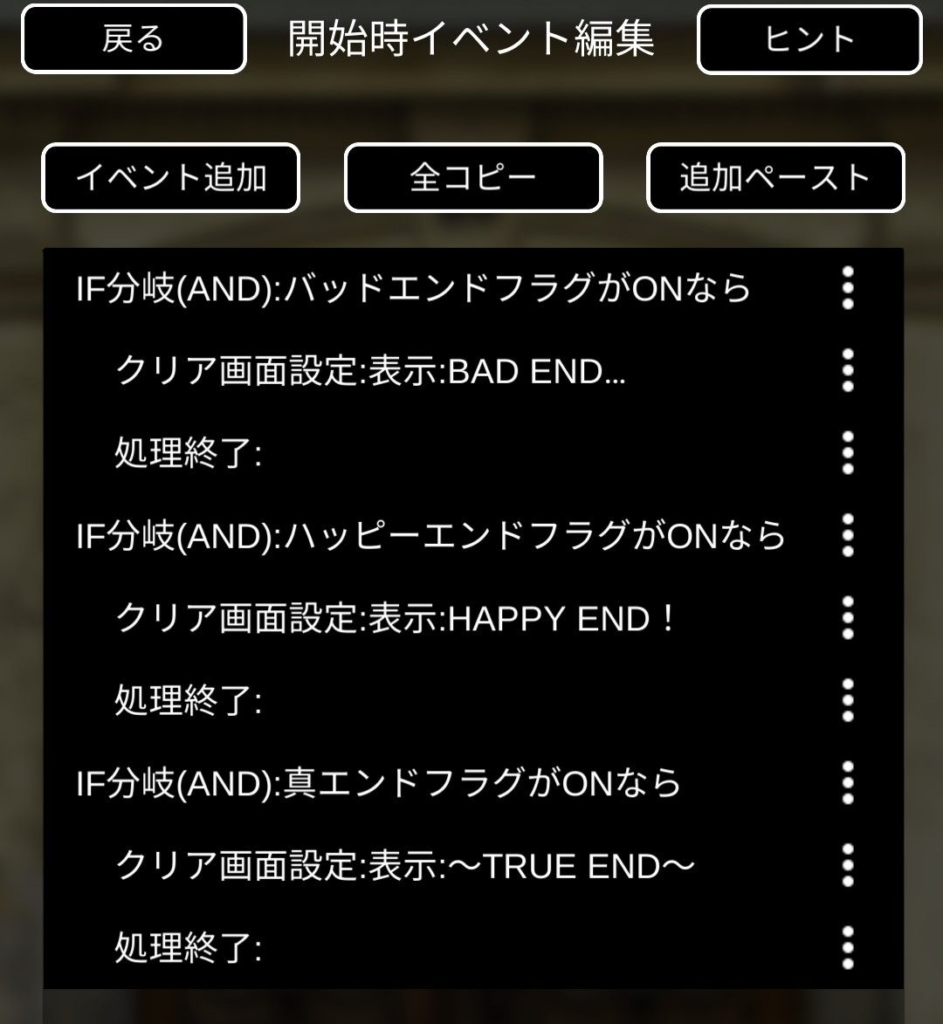Viewport: 943px width, 1024px height.
Task: Open options for 真エンドフラグ IF branch
Action: pos(848,782)
